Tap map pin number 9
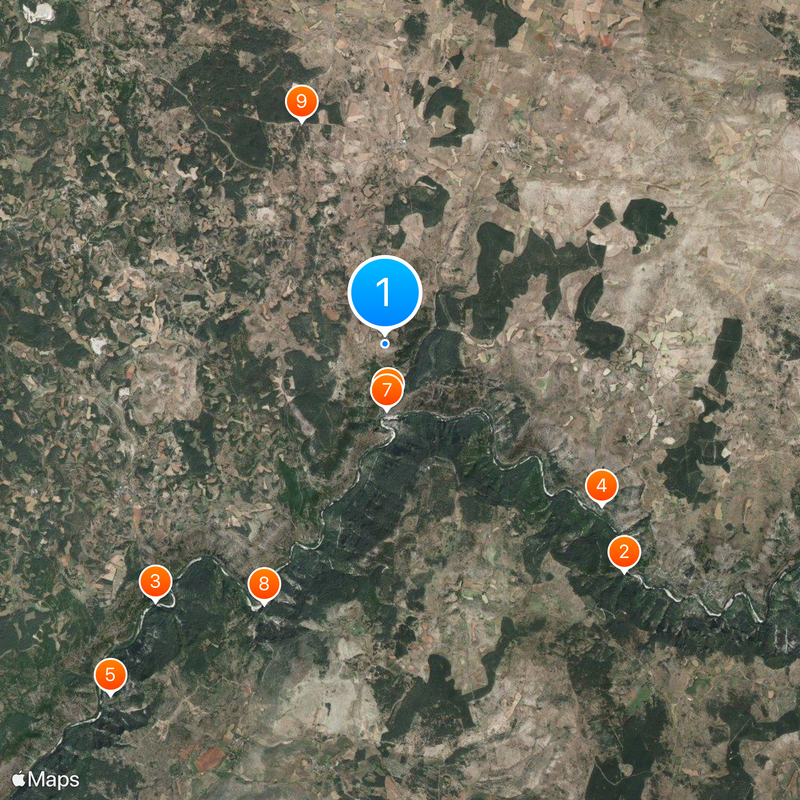The image size is (800, 800). pos(301,101)
